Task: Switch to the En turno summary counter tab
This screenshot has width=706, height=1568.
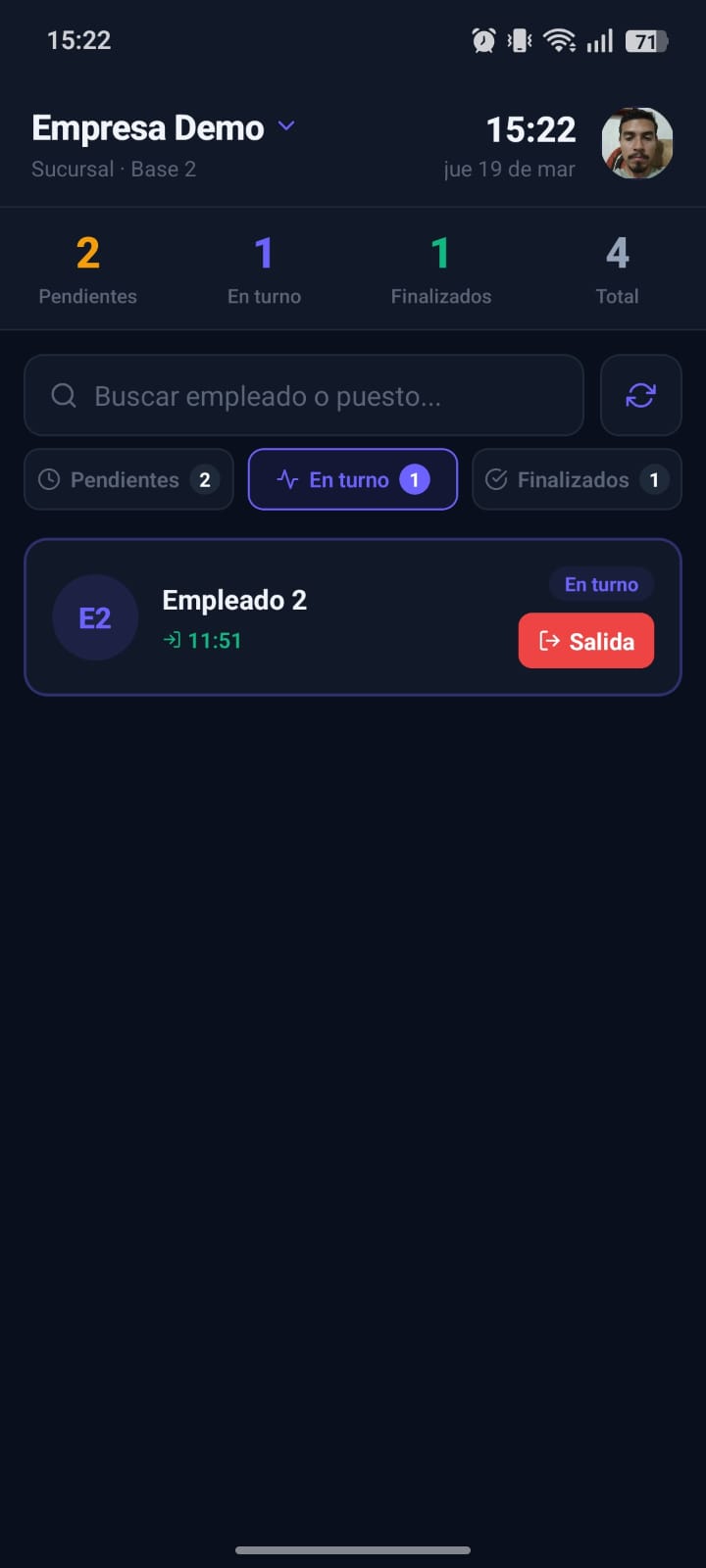Action: (264, 268)
